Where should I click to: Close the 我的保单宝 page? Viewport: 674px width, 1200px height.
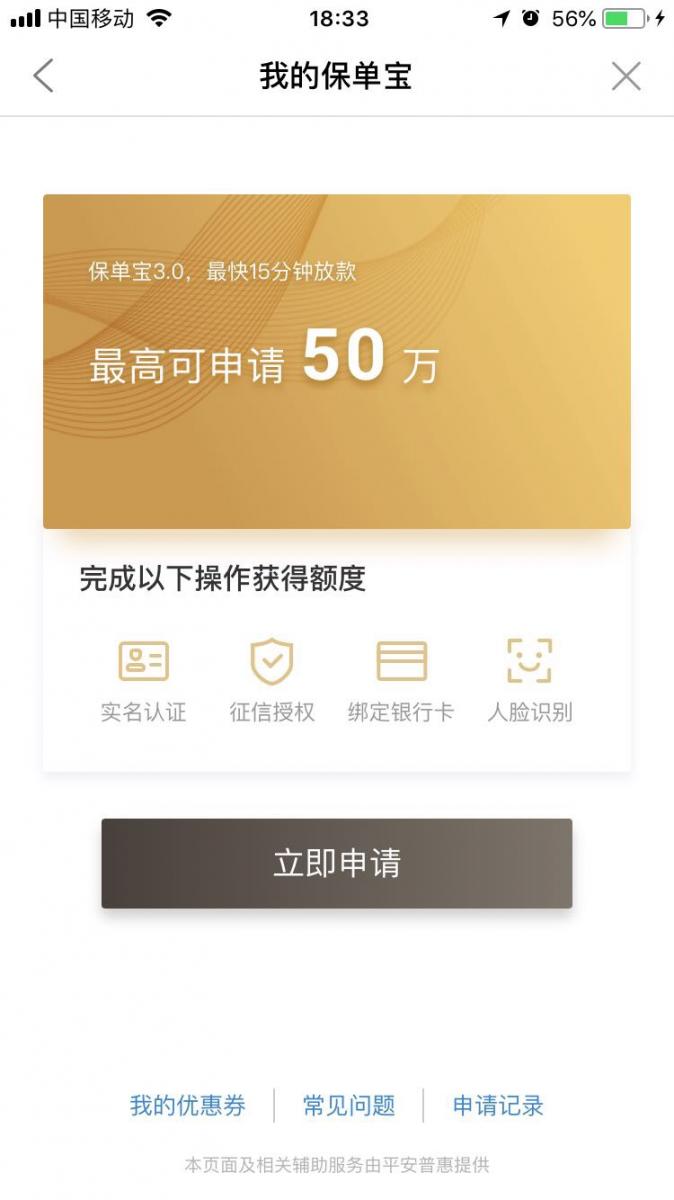coord(626,76)
